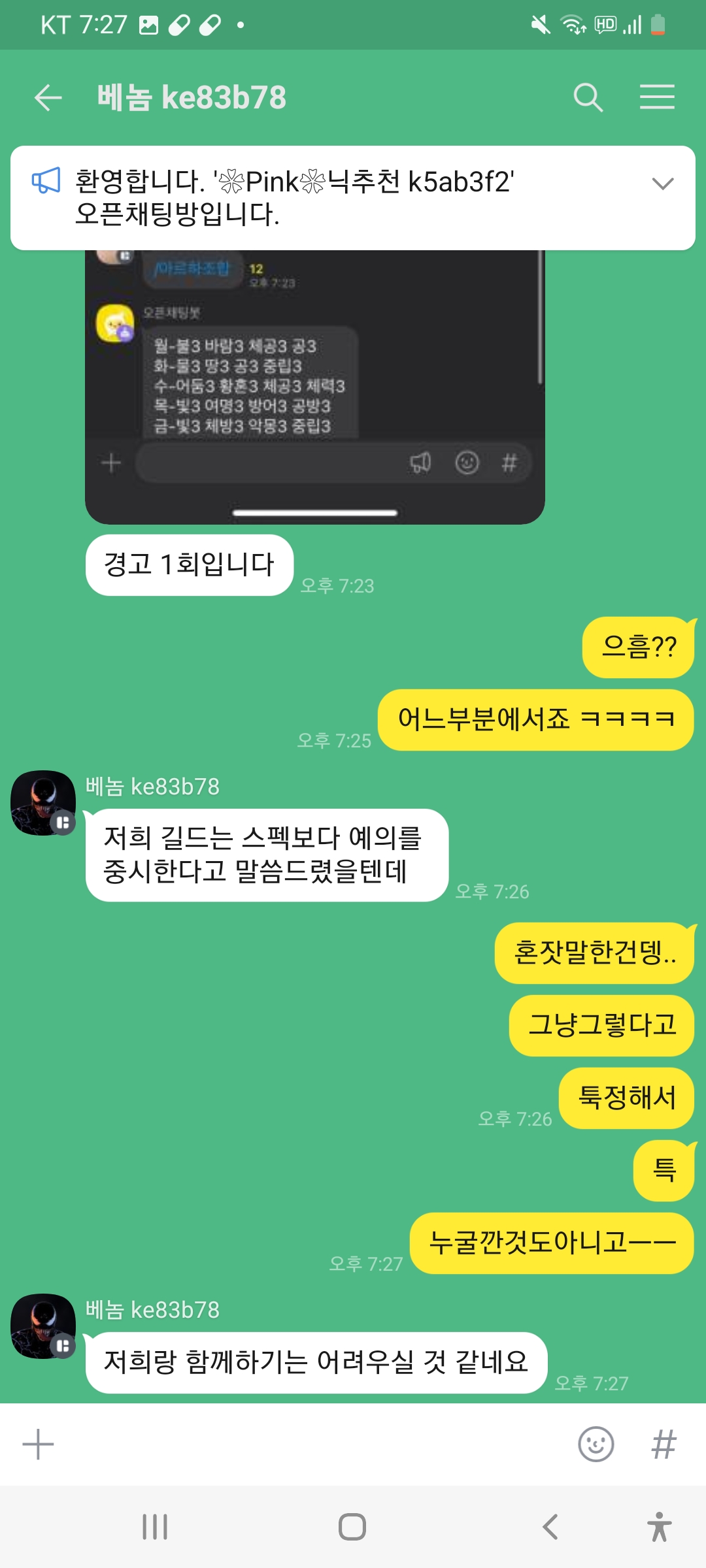
Task: Go back from the 베놈 ke83b78 chat
Action: tap(48, 98)
